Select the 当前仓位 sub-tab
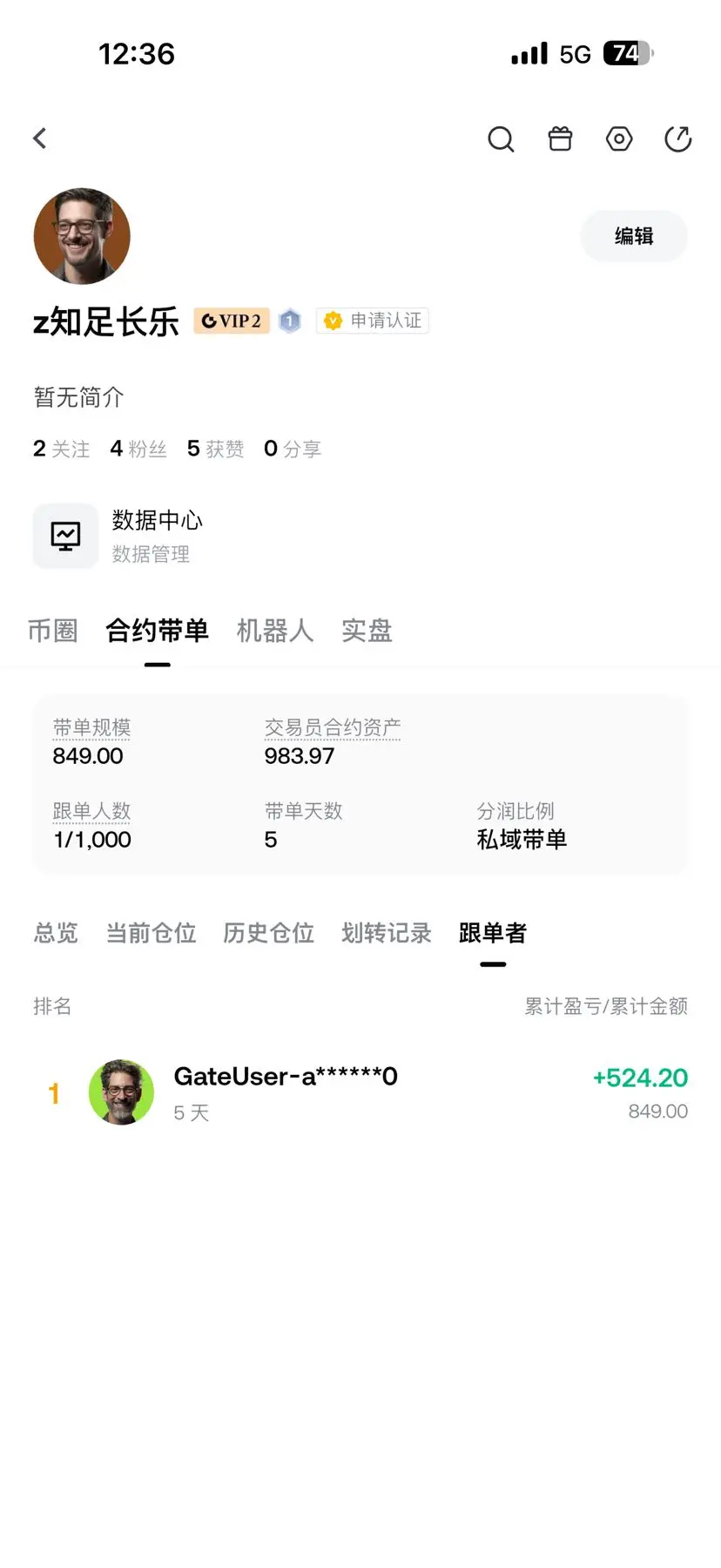 pyautogui.click(x=151, y=933)
